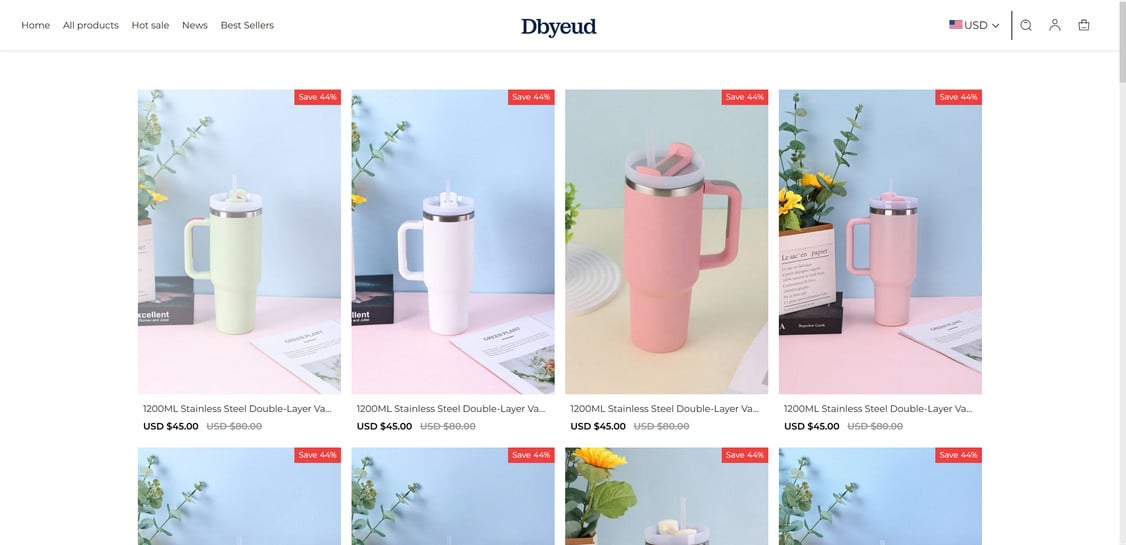Go to the Home page
Viewport: 1126px width, 545px height.
[35, 25]
